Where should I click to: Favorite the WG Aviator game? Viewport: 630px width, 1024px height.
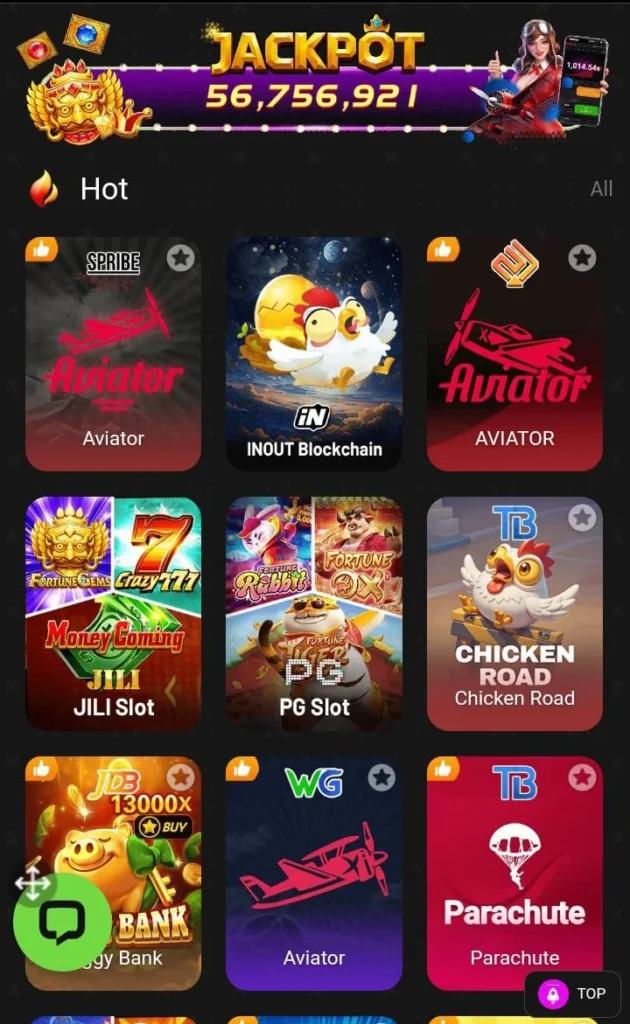click(x=381, y=777)
